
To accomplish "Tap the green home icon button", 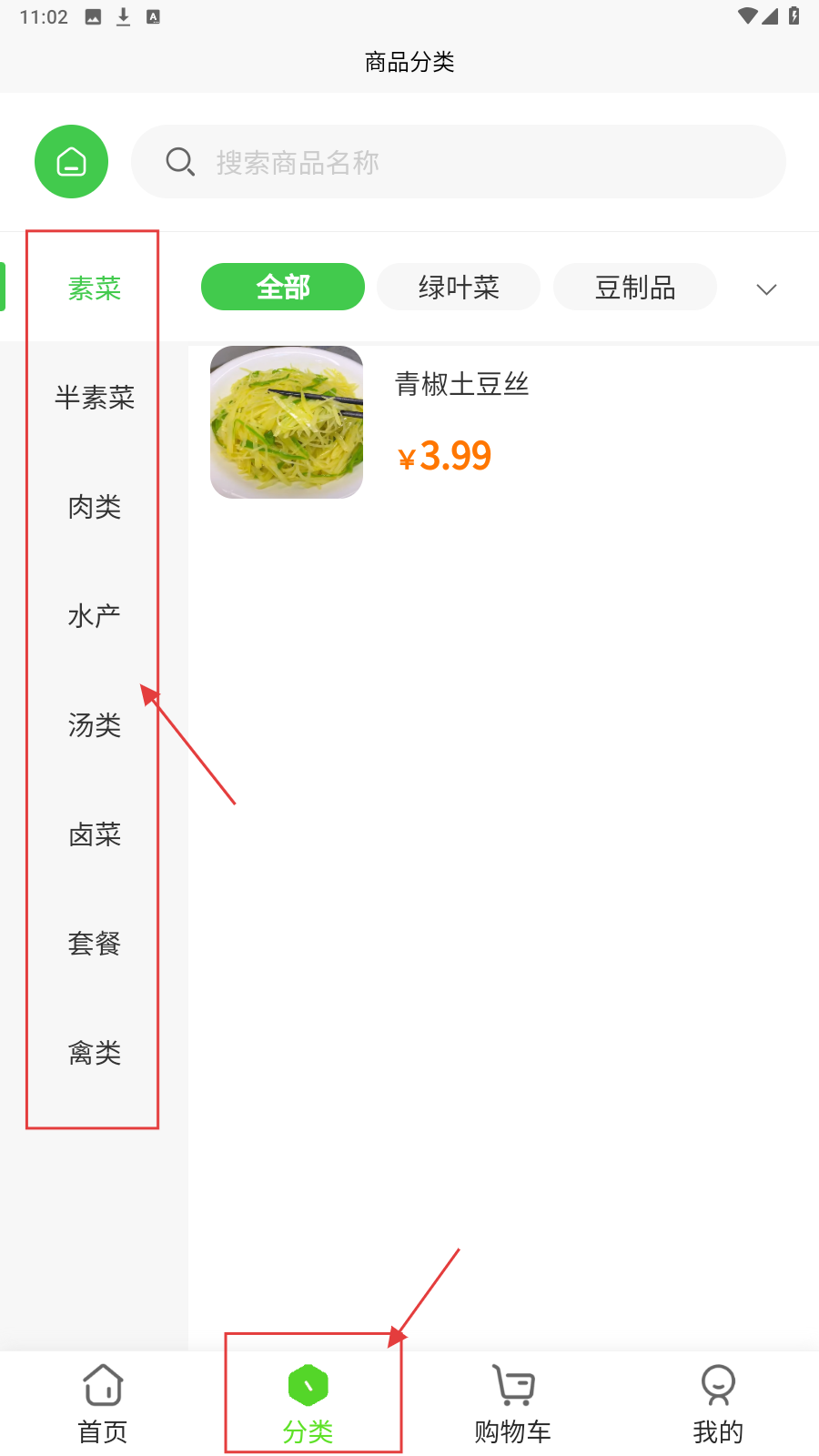I will coord(71,162).
